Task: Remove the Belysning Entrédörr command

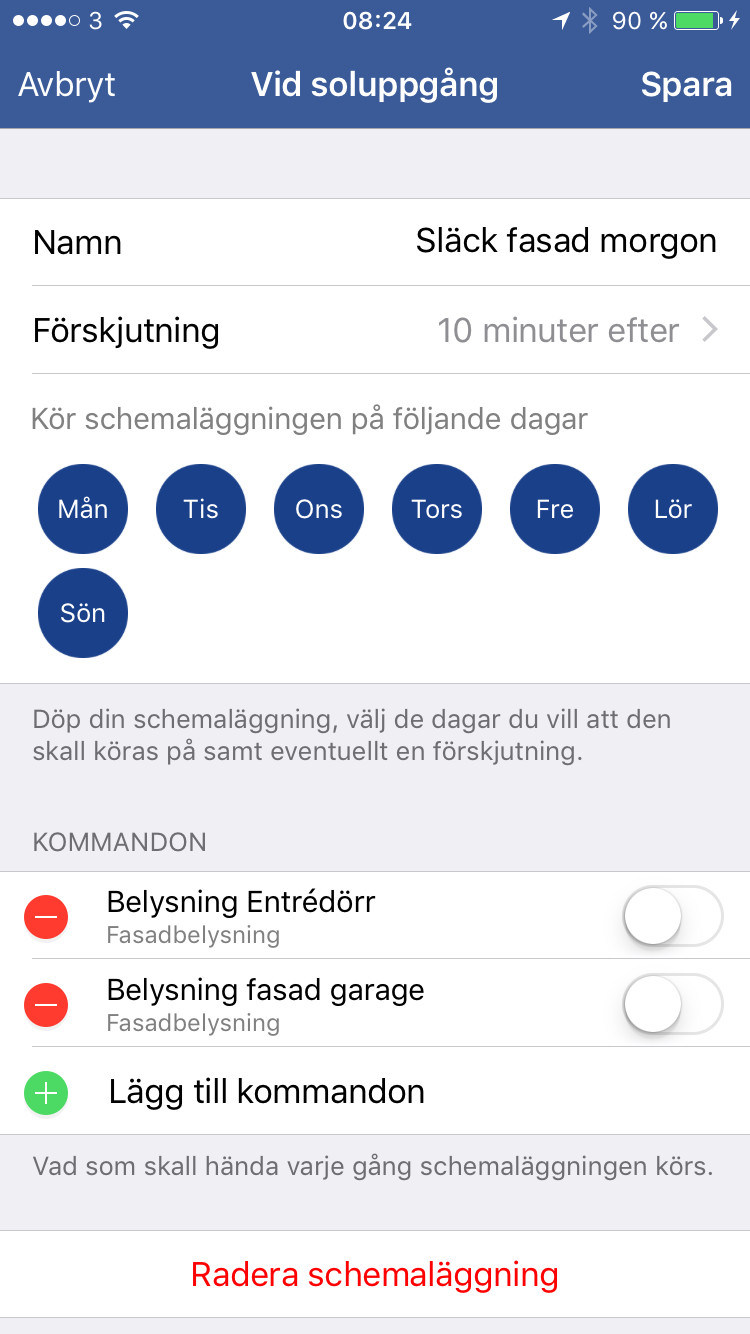Action: (46, 916)
